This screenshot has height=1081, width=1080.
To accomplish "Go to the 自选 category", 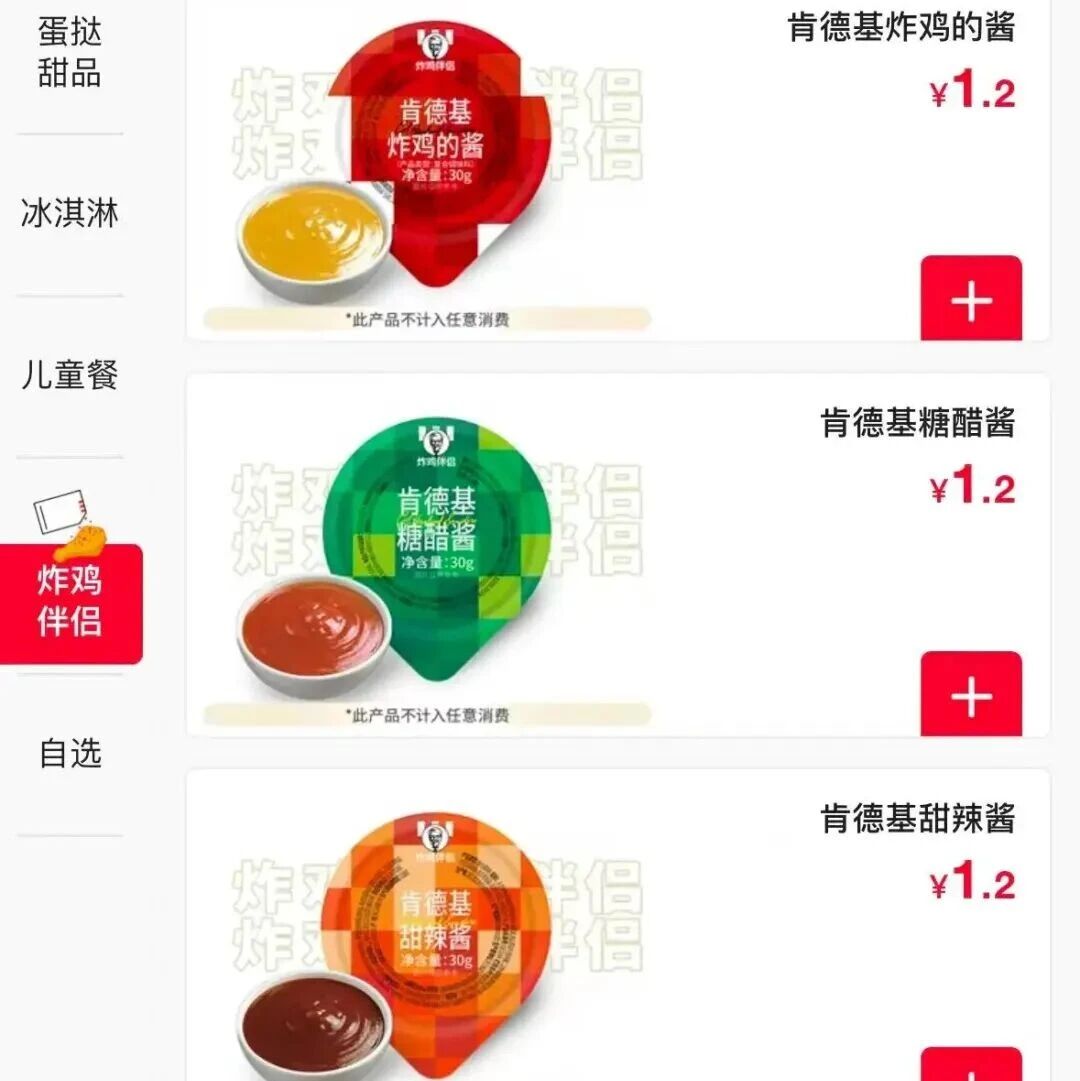I will point(70,753).
